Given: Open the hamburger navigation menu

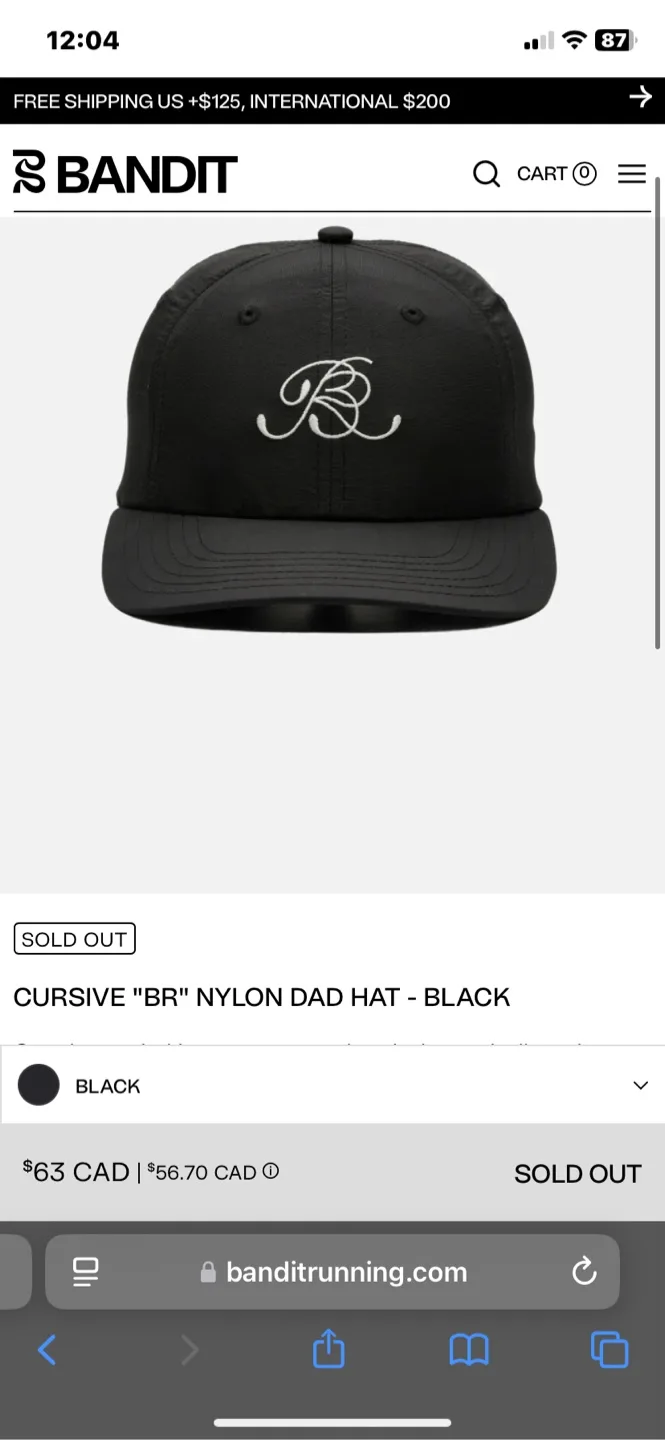Looking at the screenshot, I should point(632,174).
